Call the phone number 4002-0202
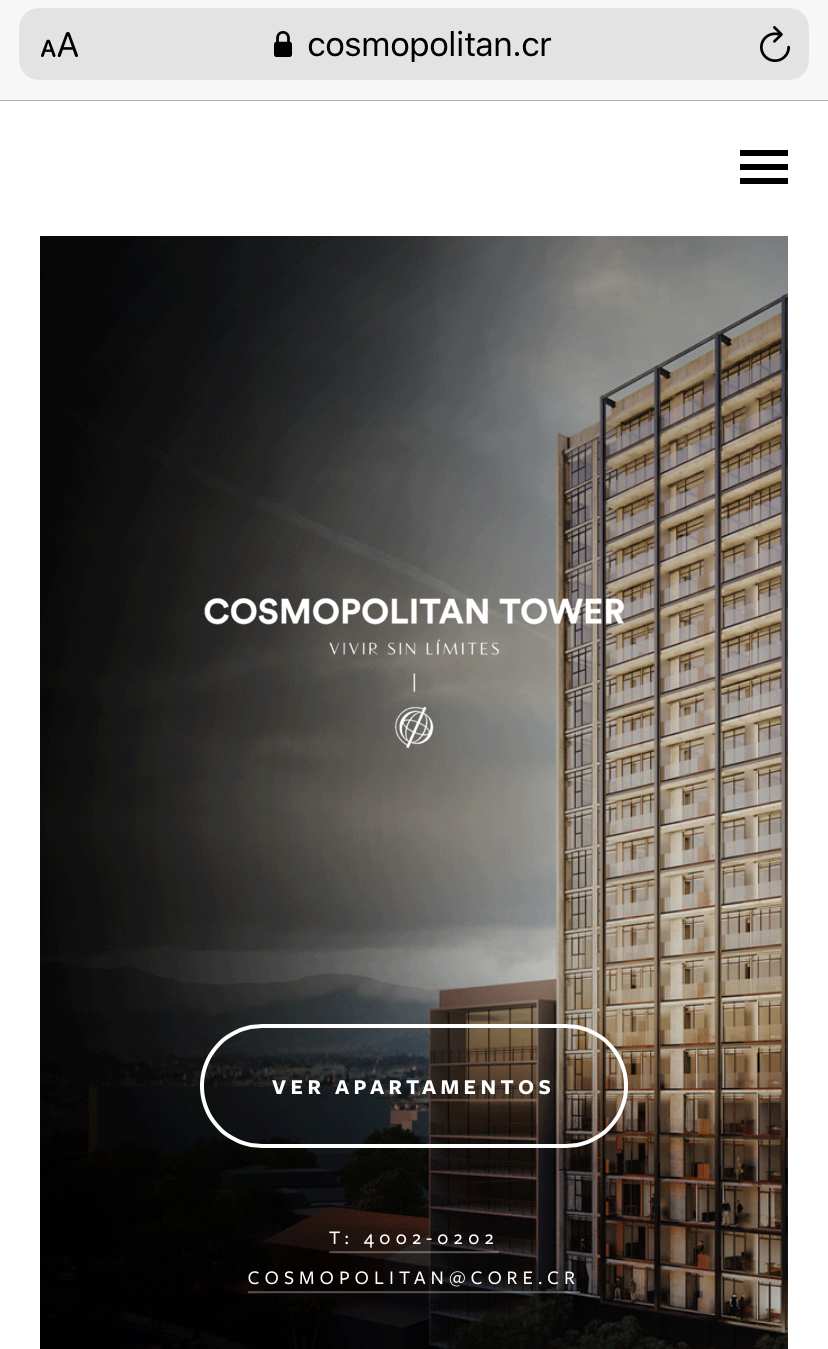Viewport: 828px width, 1349px height. 413,1239
